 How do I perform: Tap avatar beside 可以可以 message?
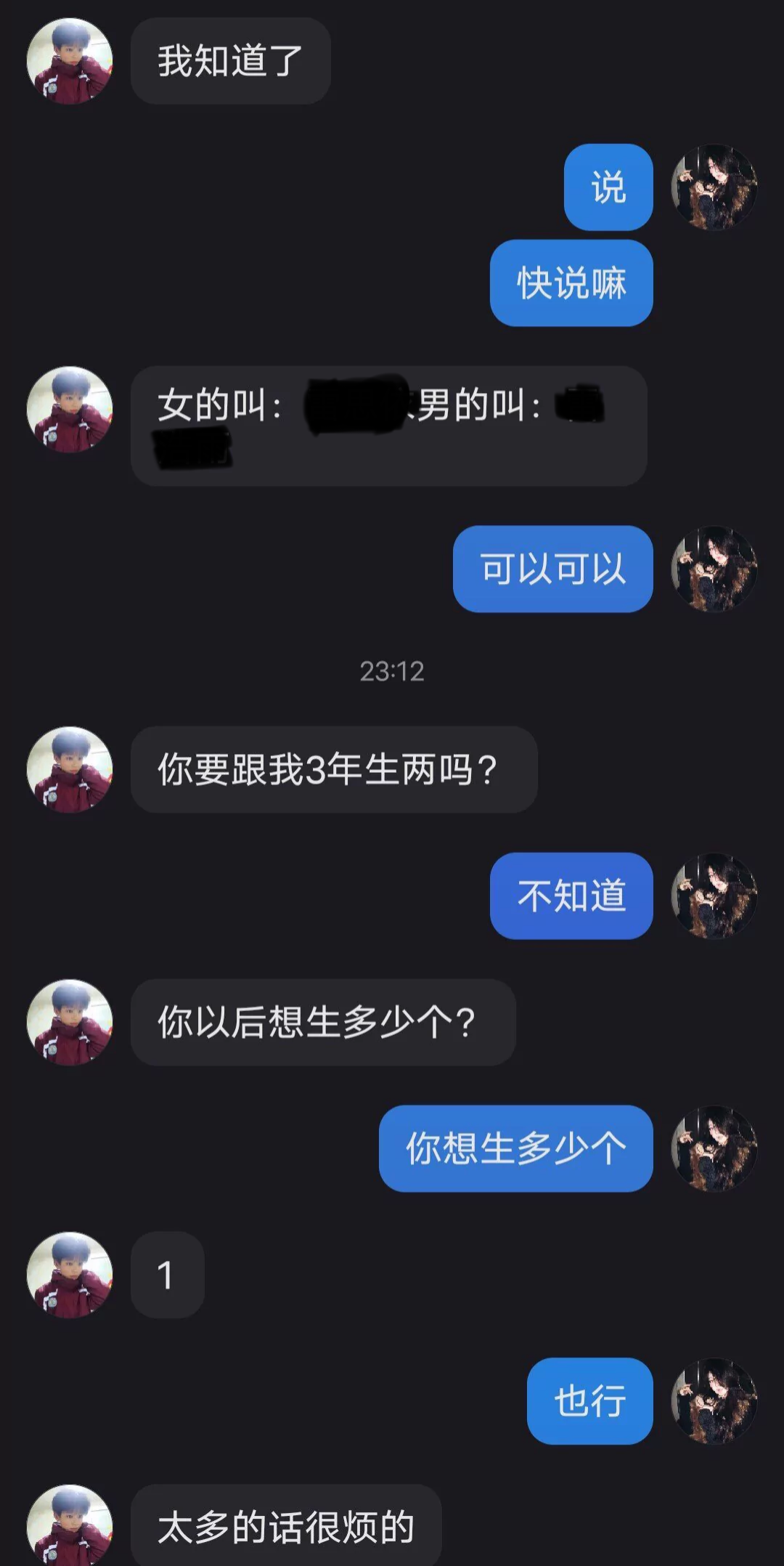coord(714,569)
